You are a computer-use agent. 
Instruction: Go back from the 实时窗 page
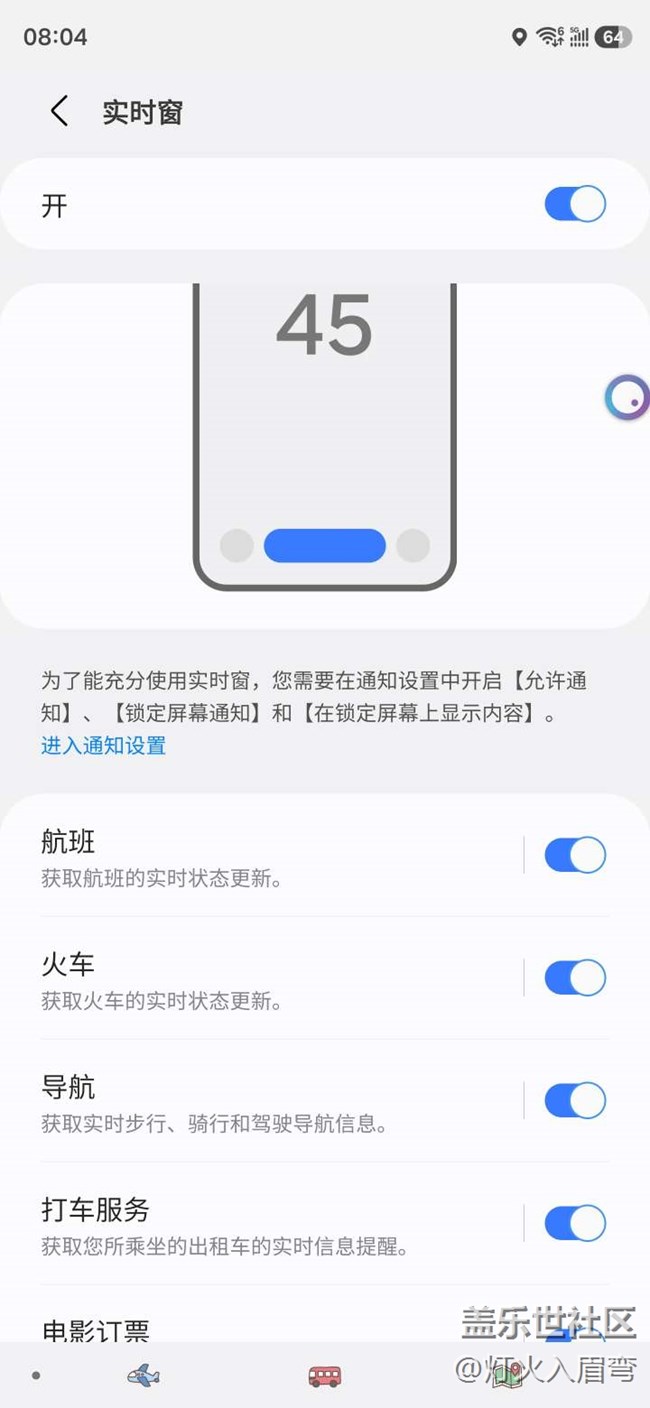point(60,112)
